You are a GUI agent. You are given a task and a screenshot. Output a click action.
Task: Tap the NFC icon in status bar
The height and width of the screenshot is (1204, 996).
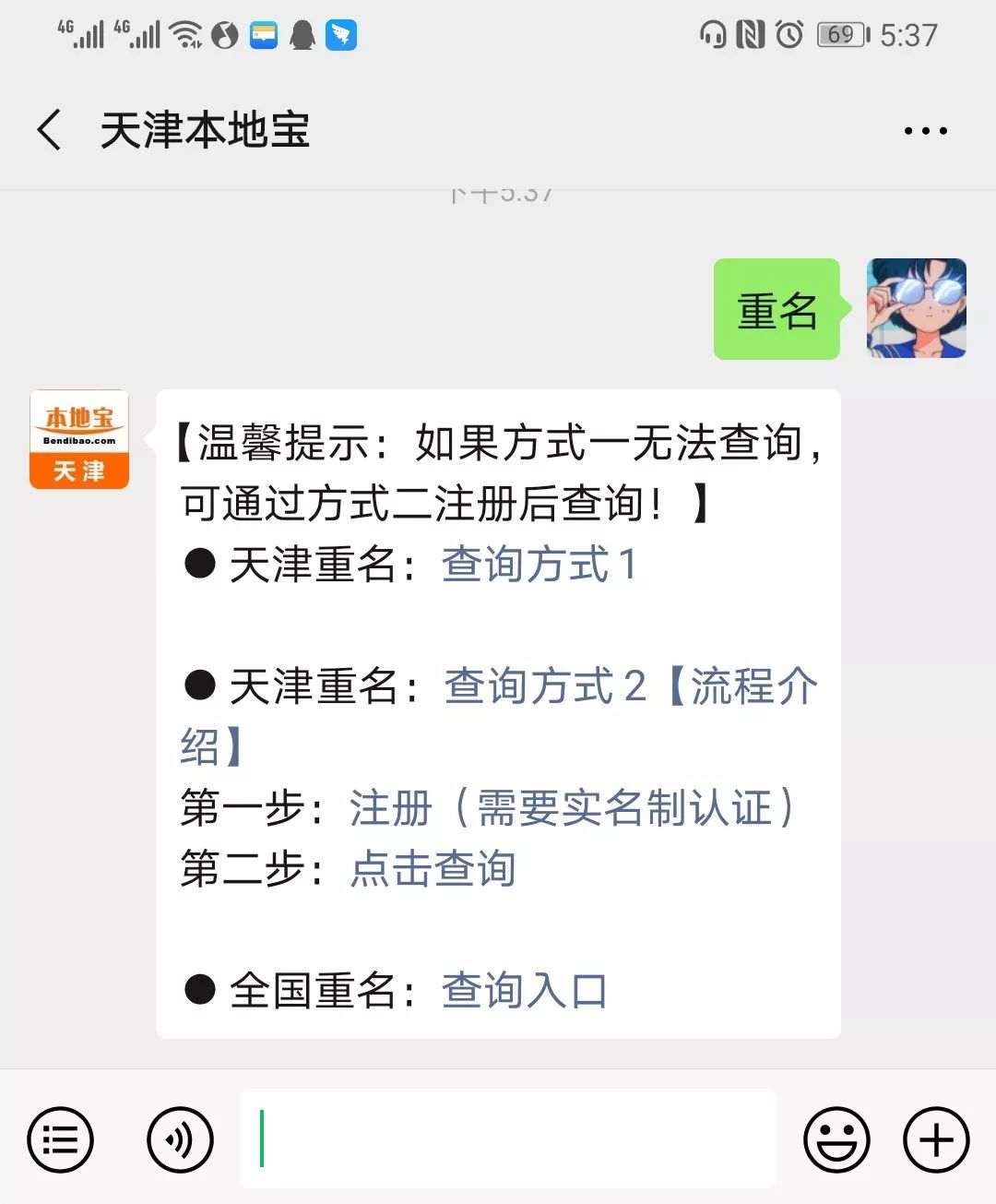749,34
